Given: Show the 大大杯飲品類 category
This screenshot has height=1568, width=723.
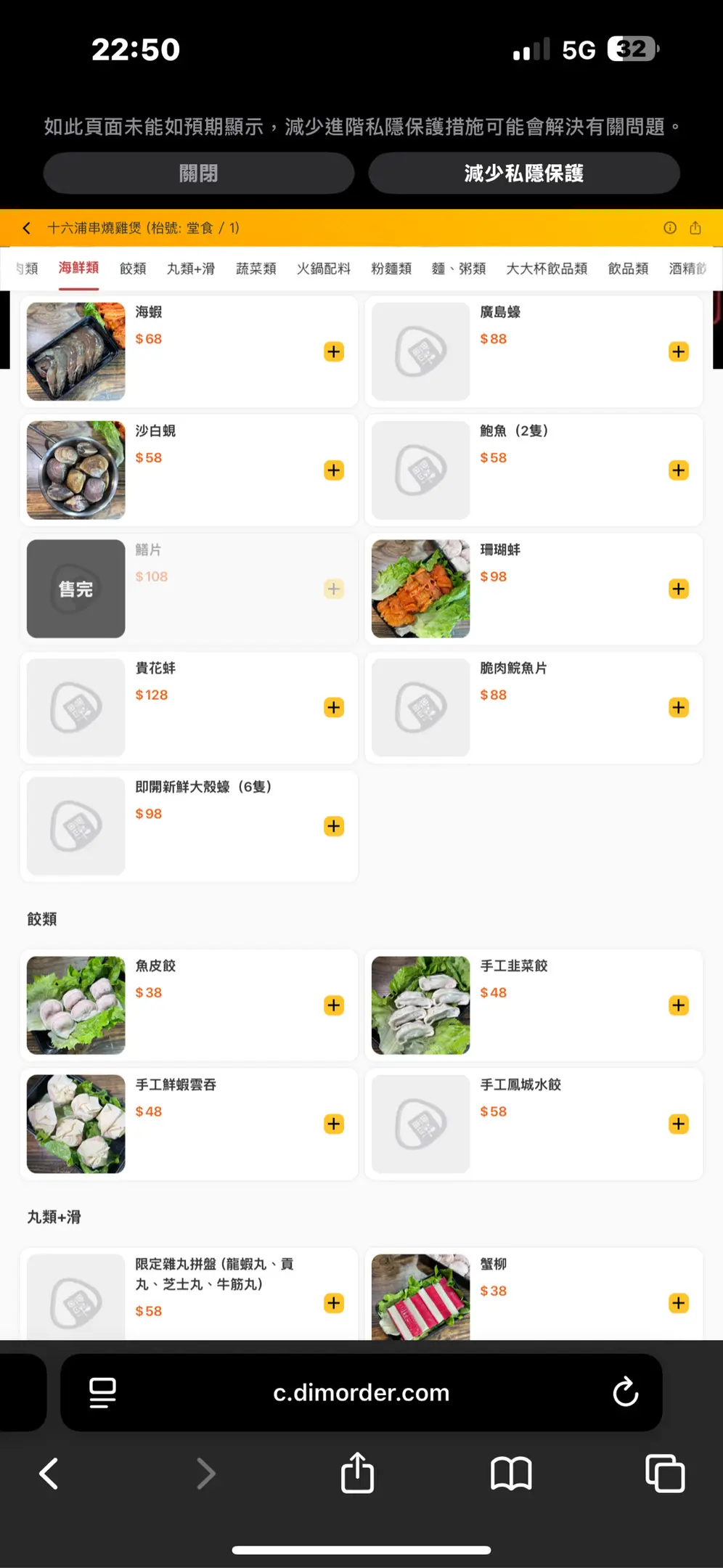Looking at the screenshot, I should (547, 269).
